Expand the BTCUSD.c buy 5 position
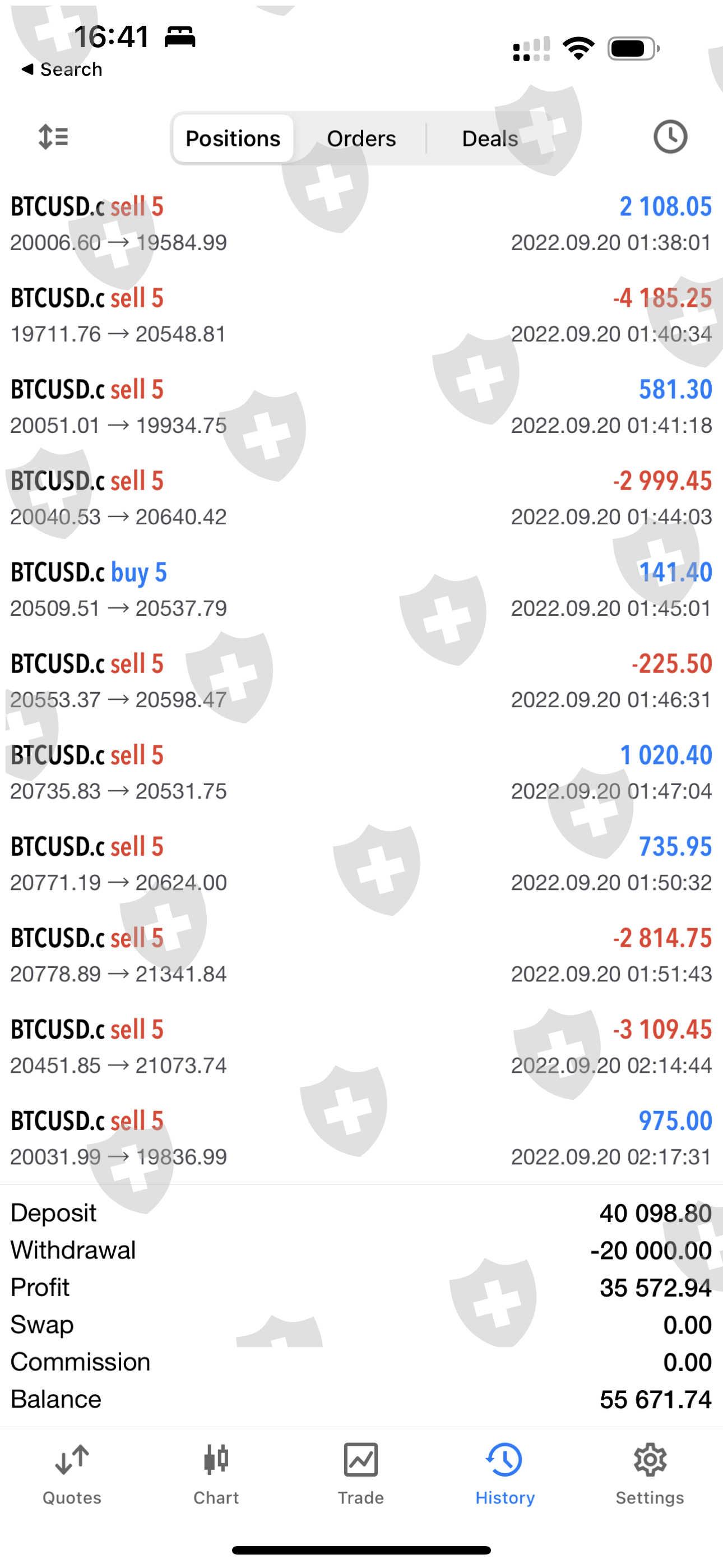This screenshot has height=1568, width=723. [x=361, y=589]
